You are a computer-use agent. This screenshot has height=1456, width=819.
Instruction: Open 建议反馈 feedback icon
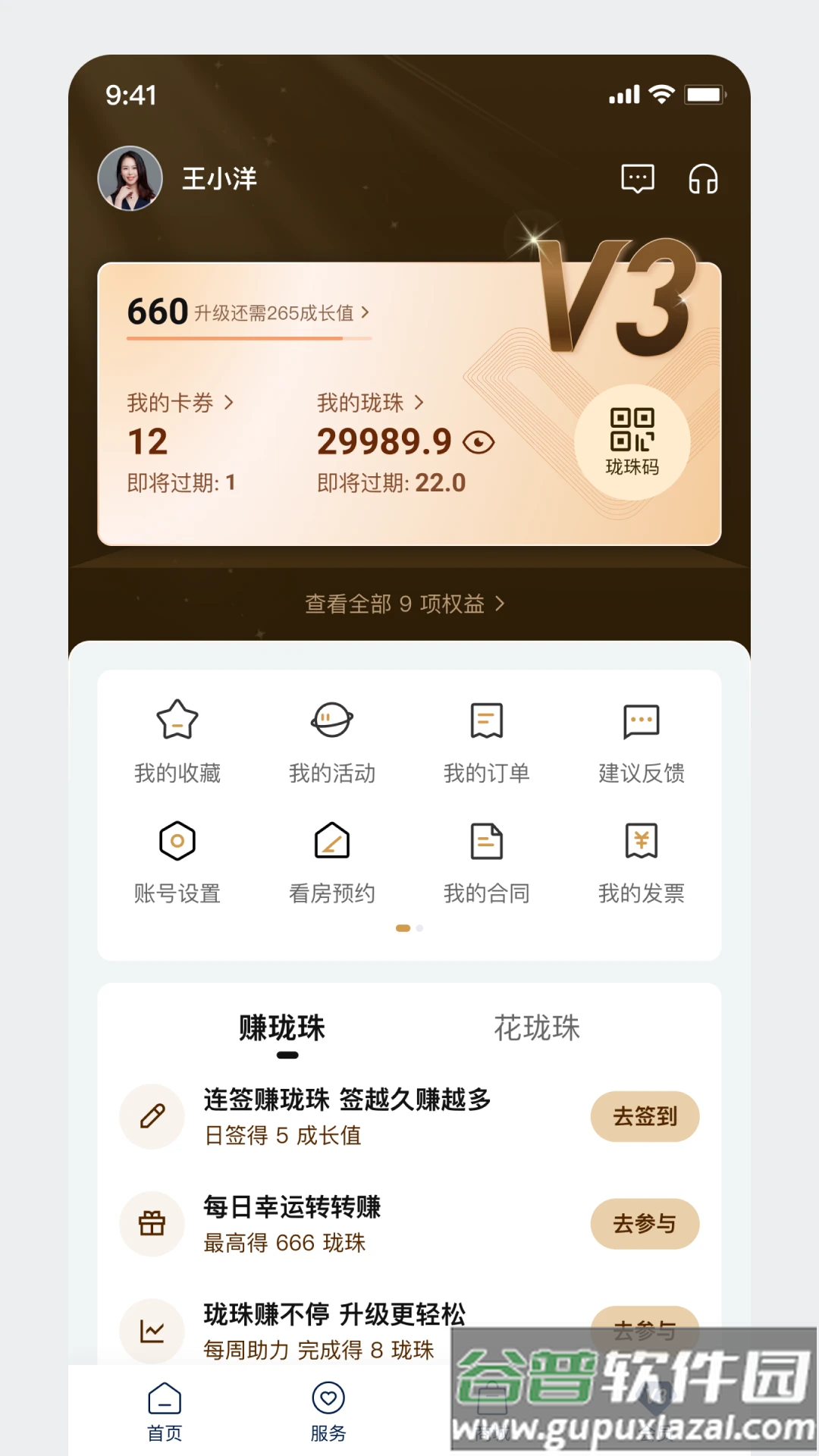pyautogui.click(x=641, y=721)
